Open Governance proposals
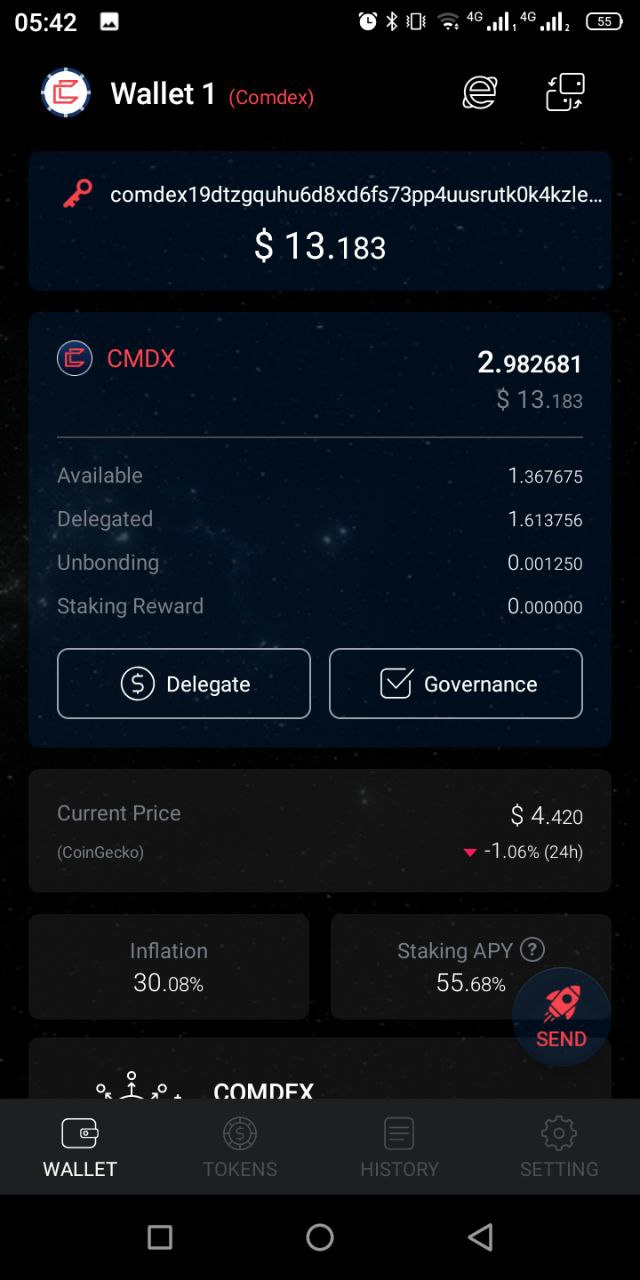 tap(456, 684)
